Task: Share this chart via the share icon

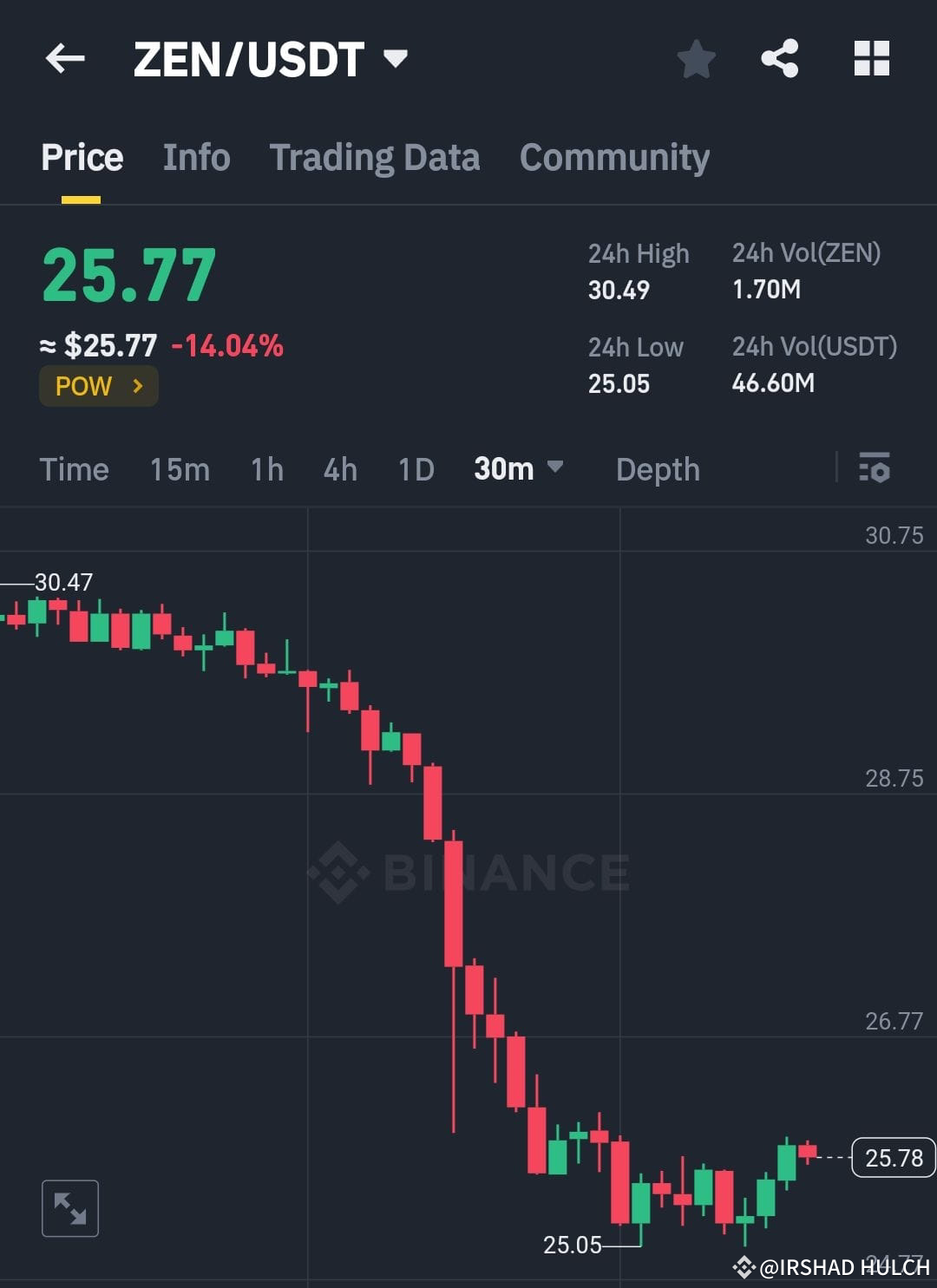Action: click(779, 58)
